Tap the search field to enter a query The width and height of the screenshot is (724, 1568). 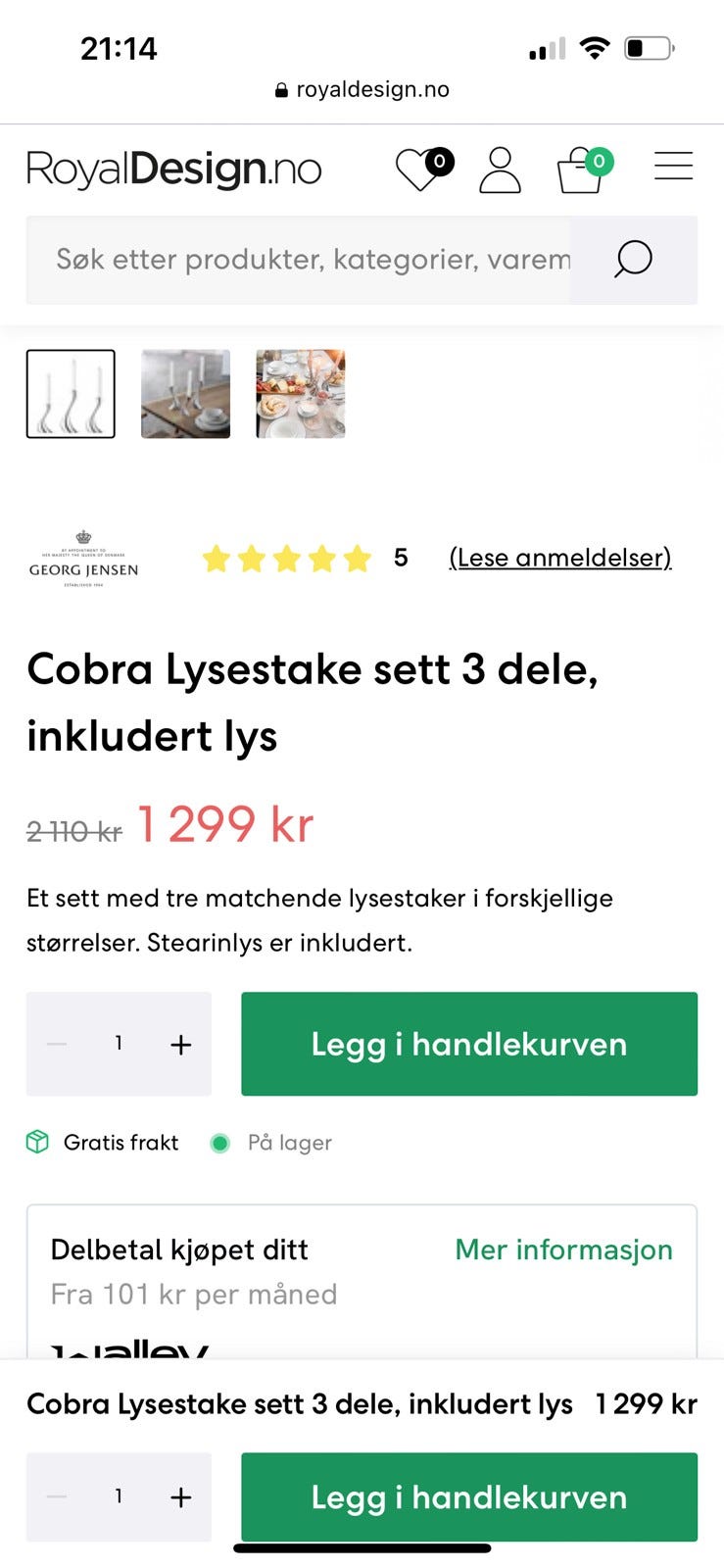point(294,260)
